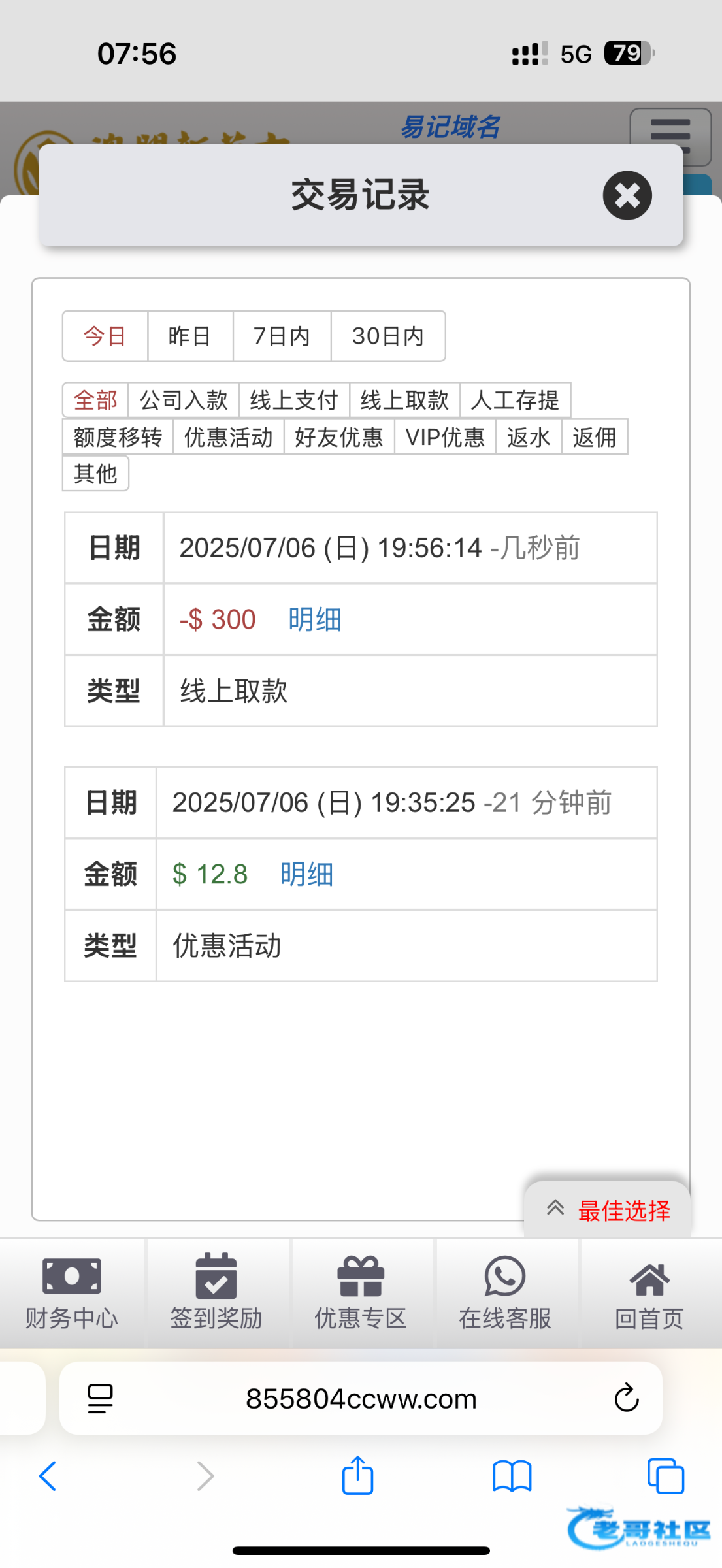The width and height of the screenshot is (722, 1568).
Task: Open 明细 for the -$300 withdrawal
Action: click(315, 619)
